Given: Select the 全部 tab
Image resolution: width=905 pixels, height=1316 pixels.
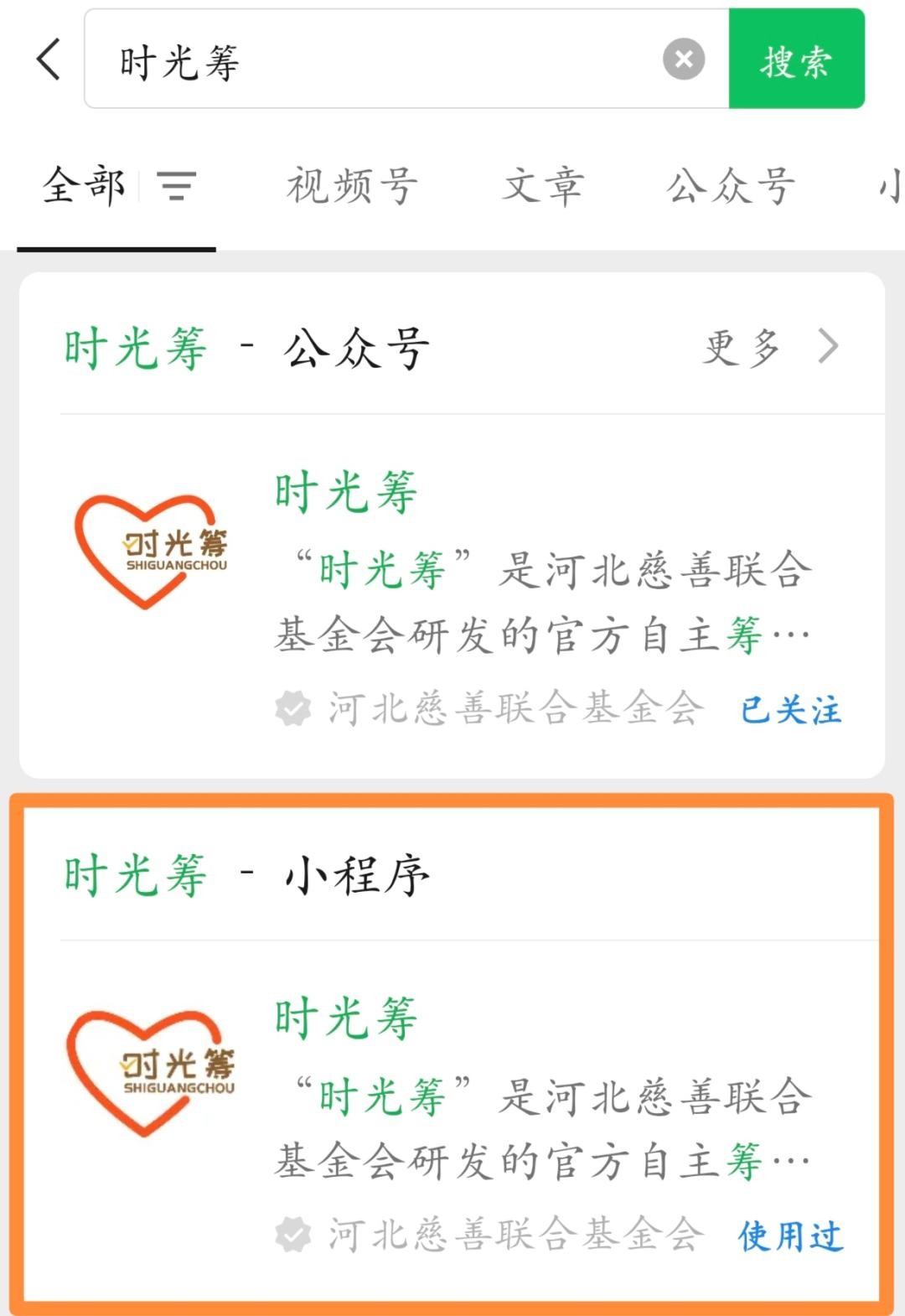Looking at the screenshot, I should tap(84, 185).
